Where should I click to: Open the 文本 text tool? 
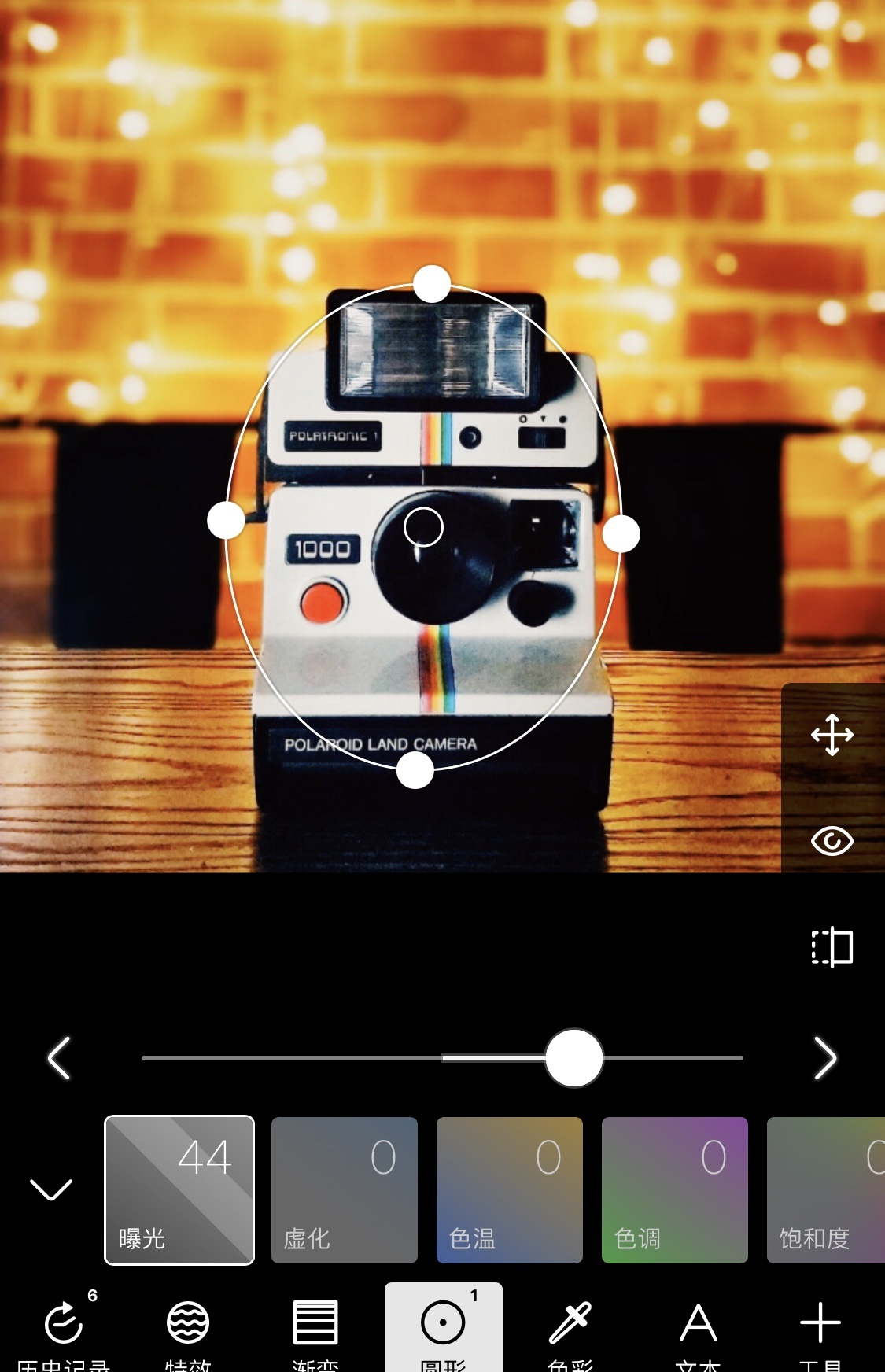pyautogui.click(x=698, y=1330)
